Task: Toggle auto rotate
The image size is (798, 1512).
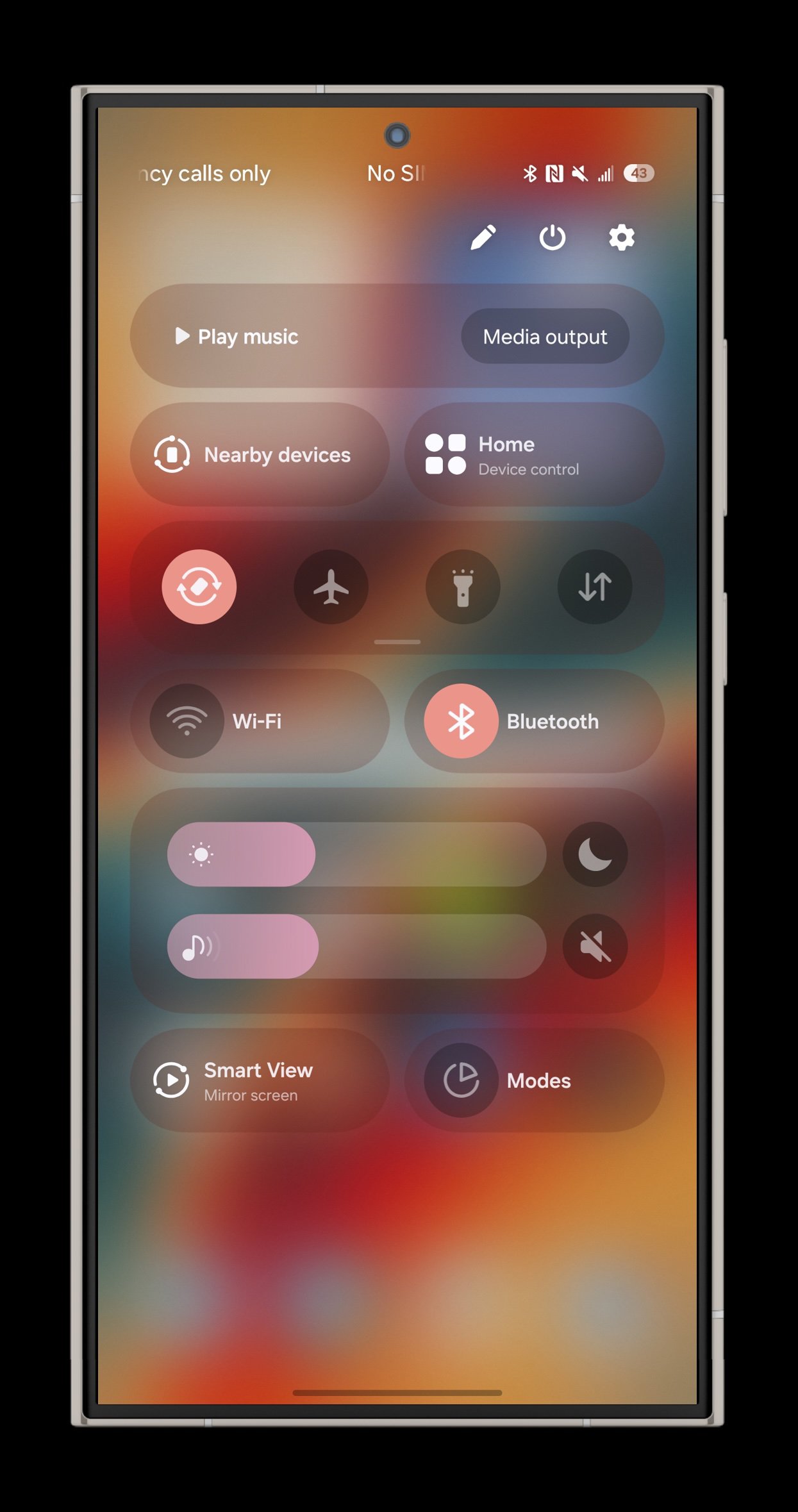Action: point(199,586)
